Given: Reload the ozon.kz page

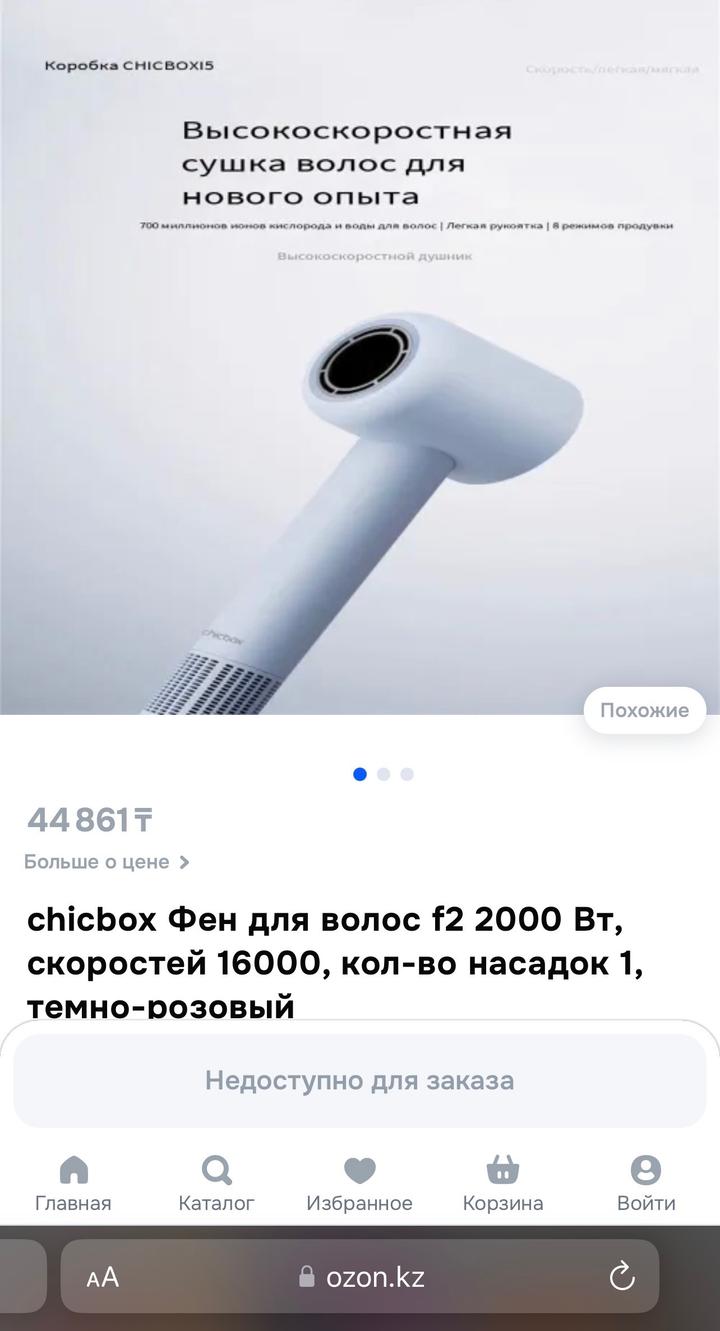Looking at the screenshot, I should (622, 1277).
